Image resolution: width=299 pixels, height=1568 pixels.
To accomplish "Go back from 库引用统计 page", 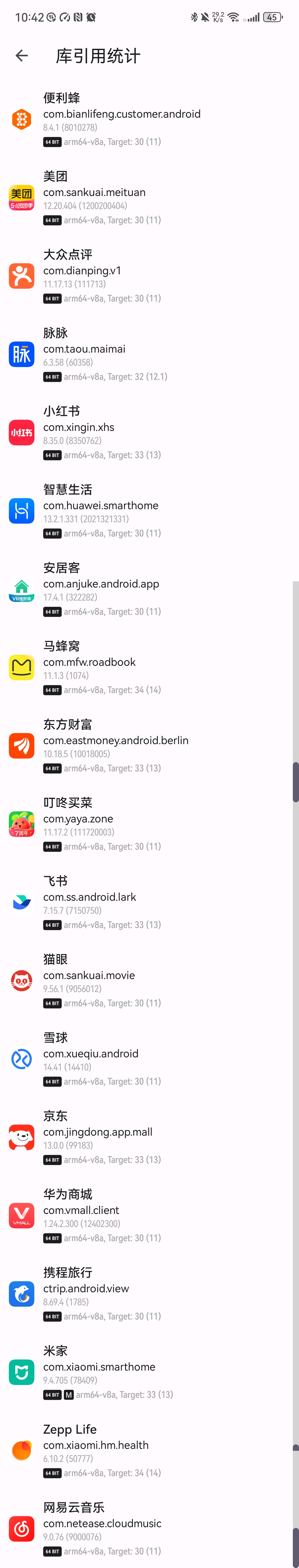I will (x=22, y=56).
